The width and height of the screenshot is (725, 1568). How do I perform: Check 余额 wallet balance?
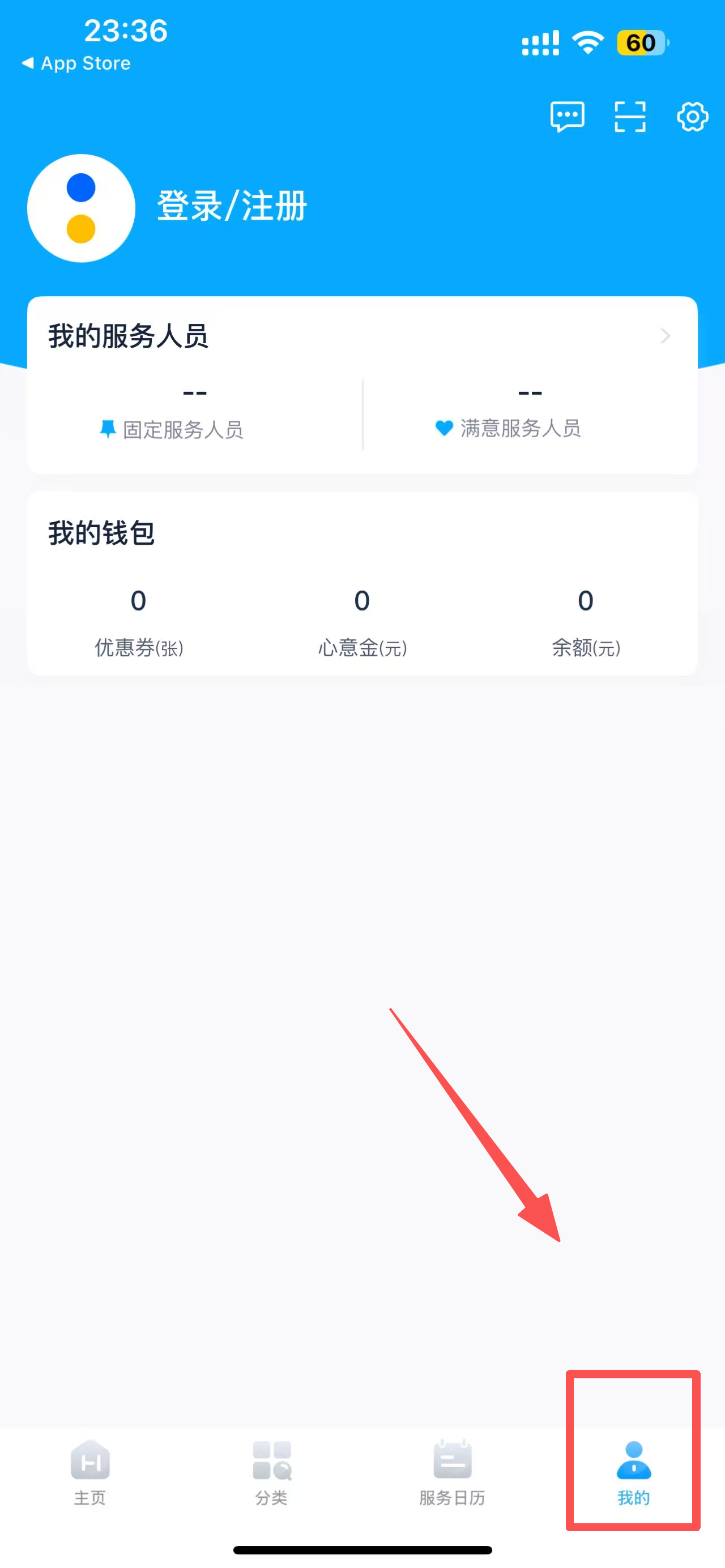(586, 621)
